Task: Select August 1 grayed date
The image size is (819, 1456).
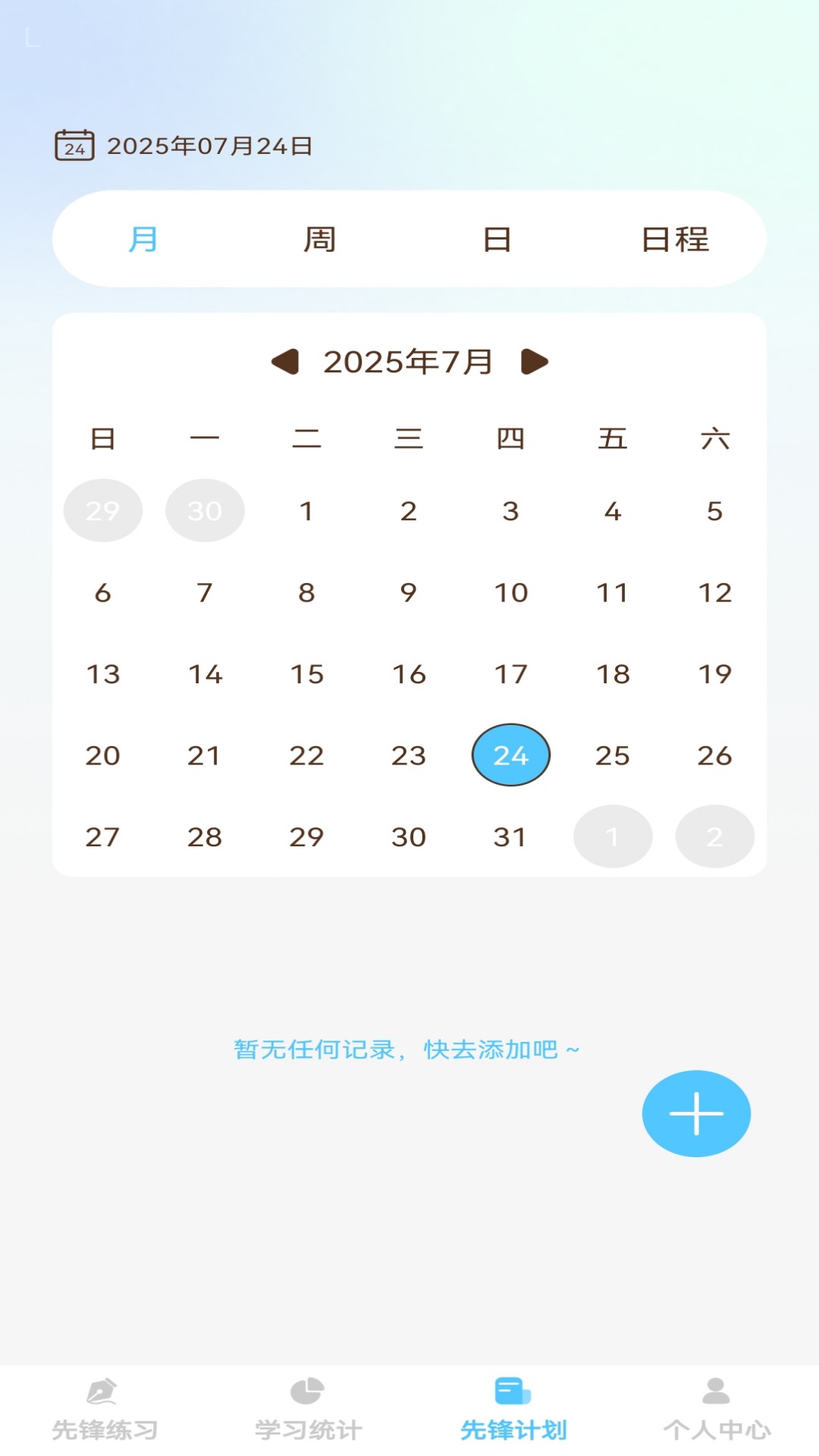Action: tap(613, 836)
